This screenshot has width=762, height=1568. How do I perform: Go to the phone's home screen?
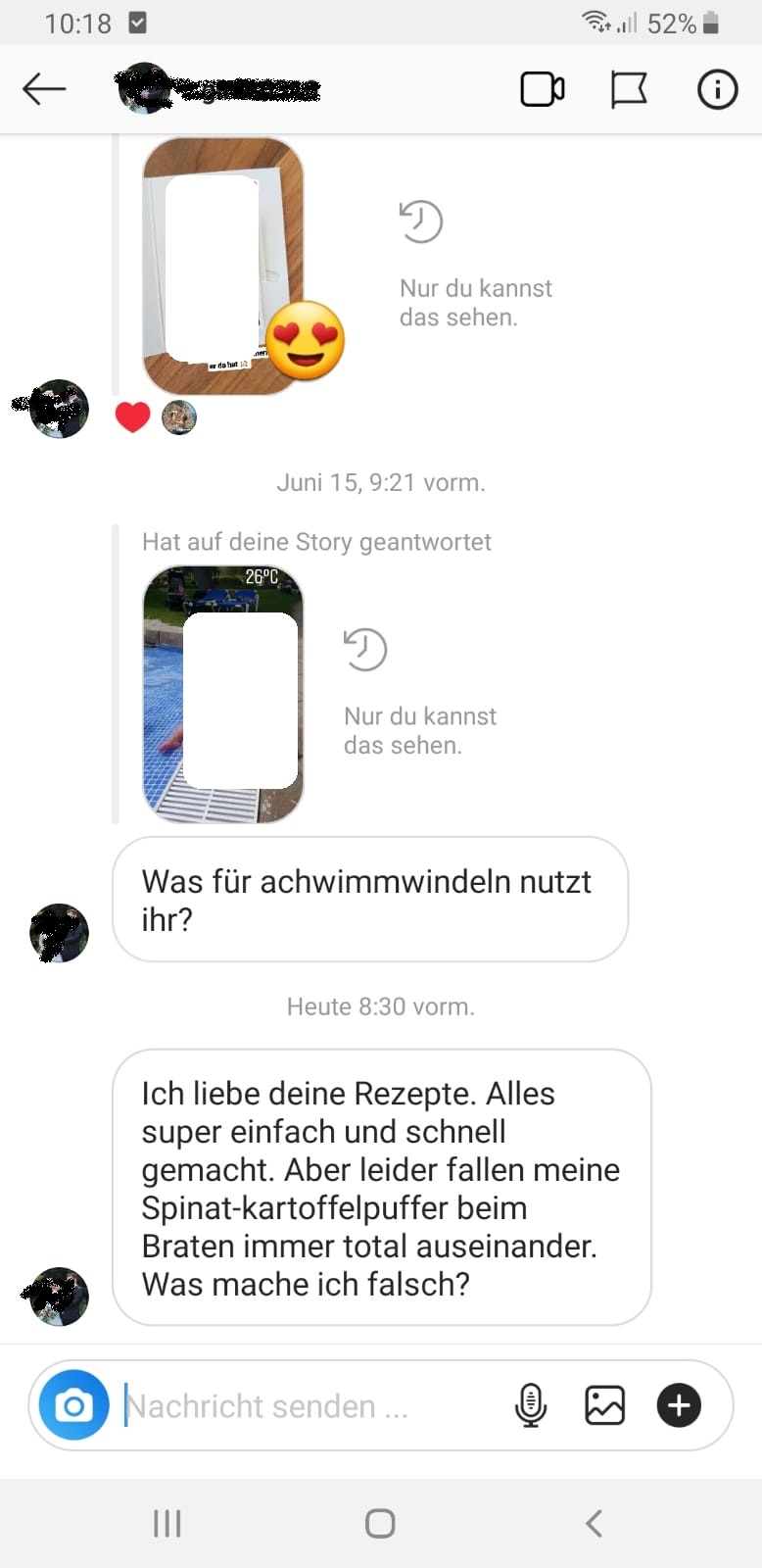click(x=380, y=1523)
